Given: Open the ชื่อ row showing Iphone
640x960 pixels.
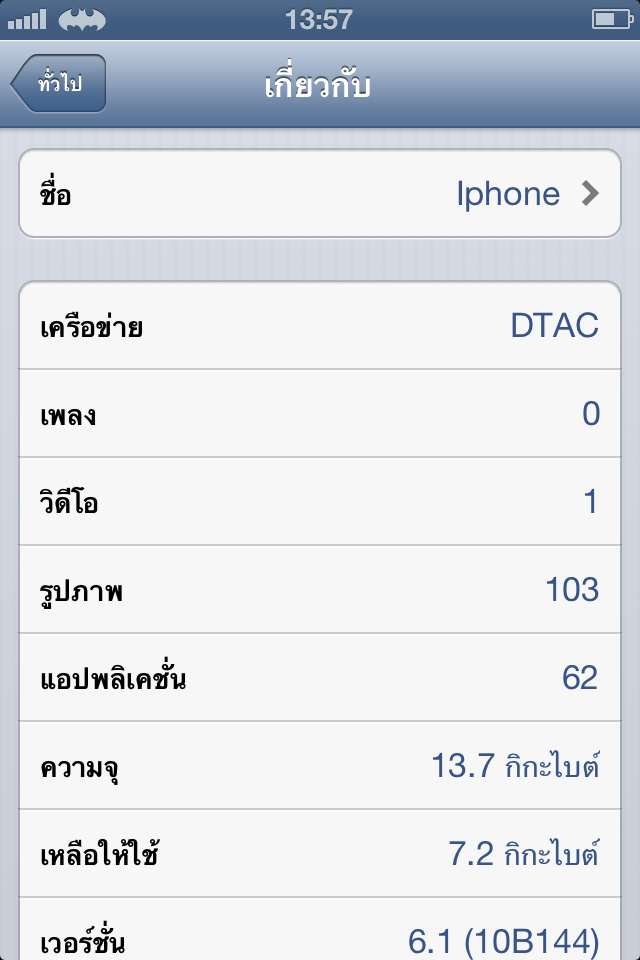Looking at the screenshot, I should 320,194.
